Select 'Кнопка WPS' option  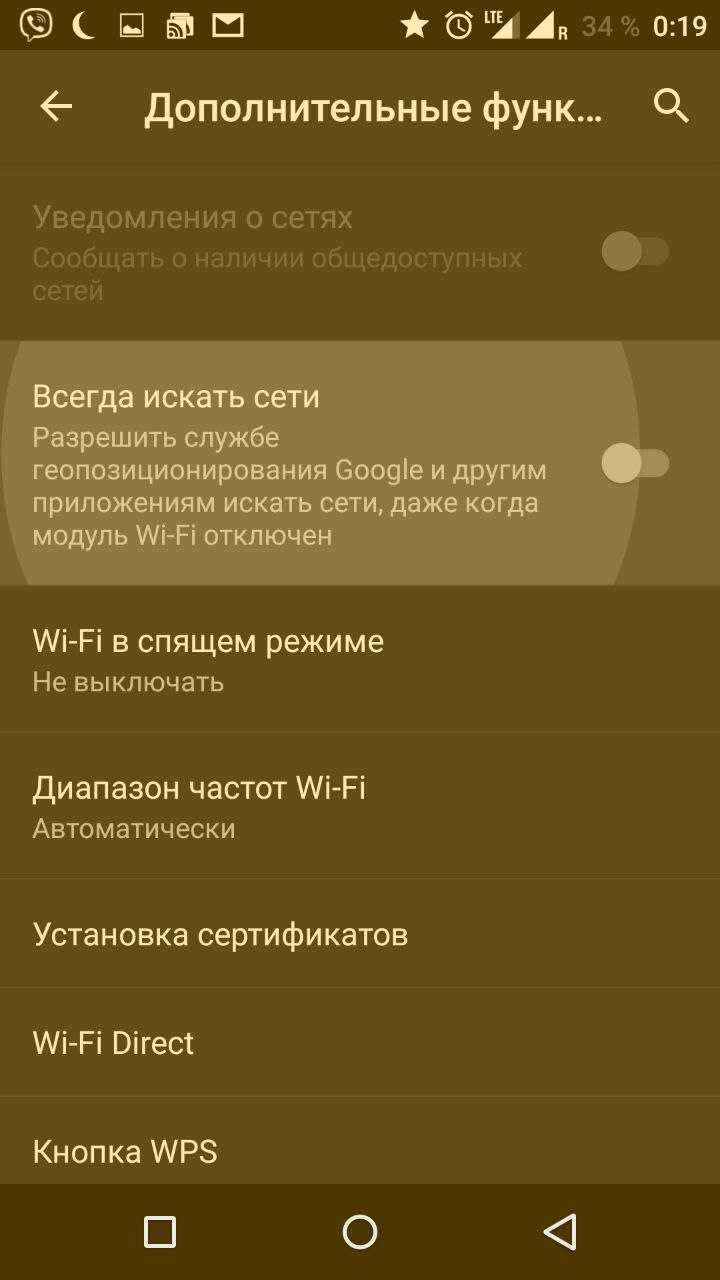tap(359, 1150)
